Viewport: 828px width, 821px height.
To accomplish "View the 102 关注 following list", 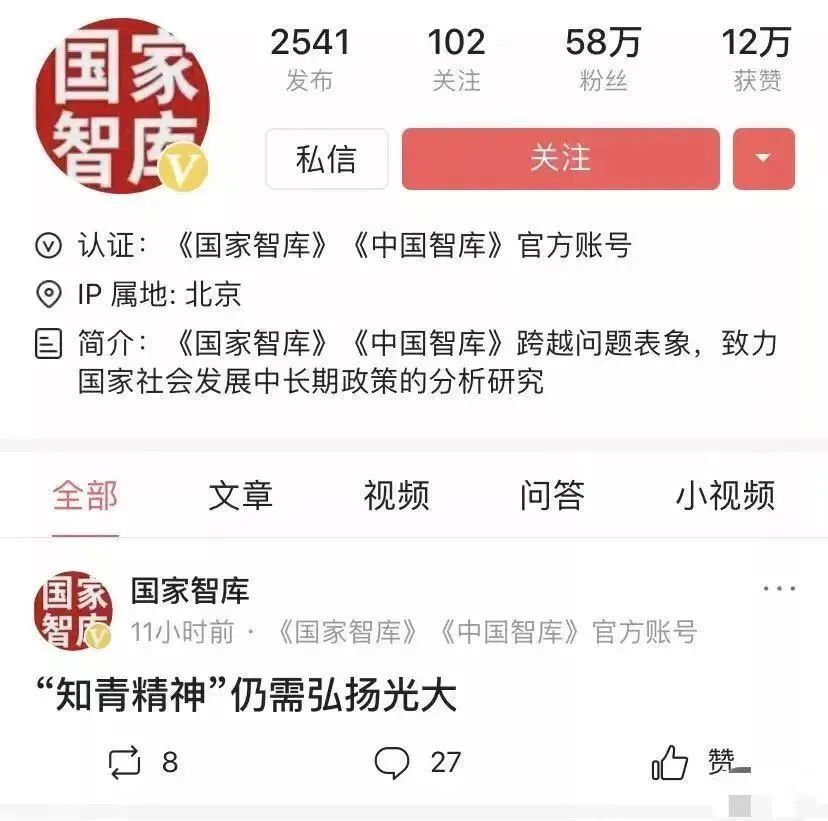I will (x=457, y=58).
